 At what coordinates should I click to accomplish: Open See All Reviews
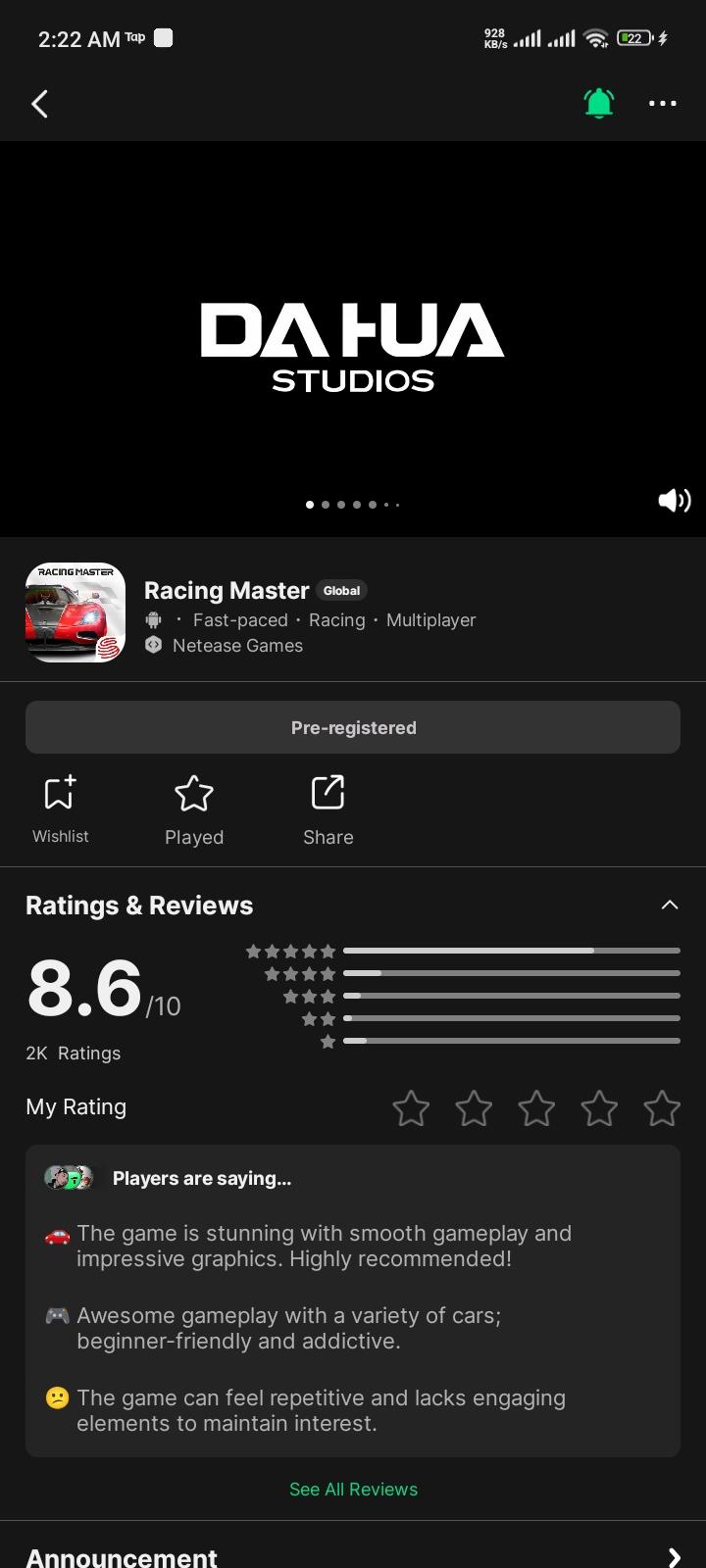point(353,1489)
